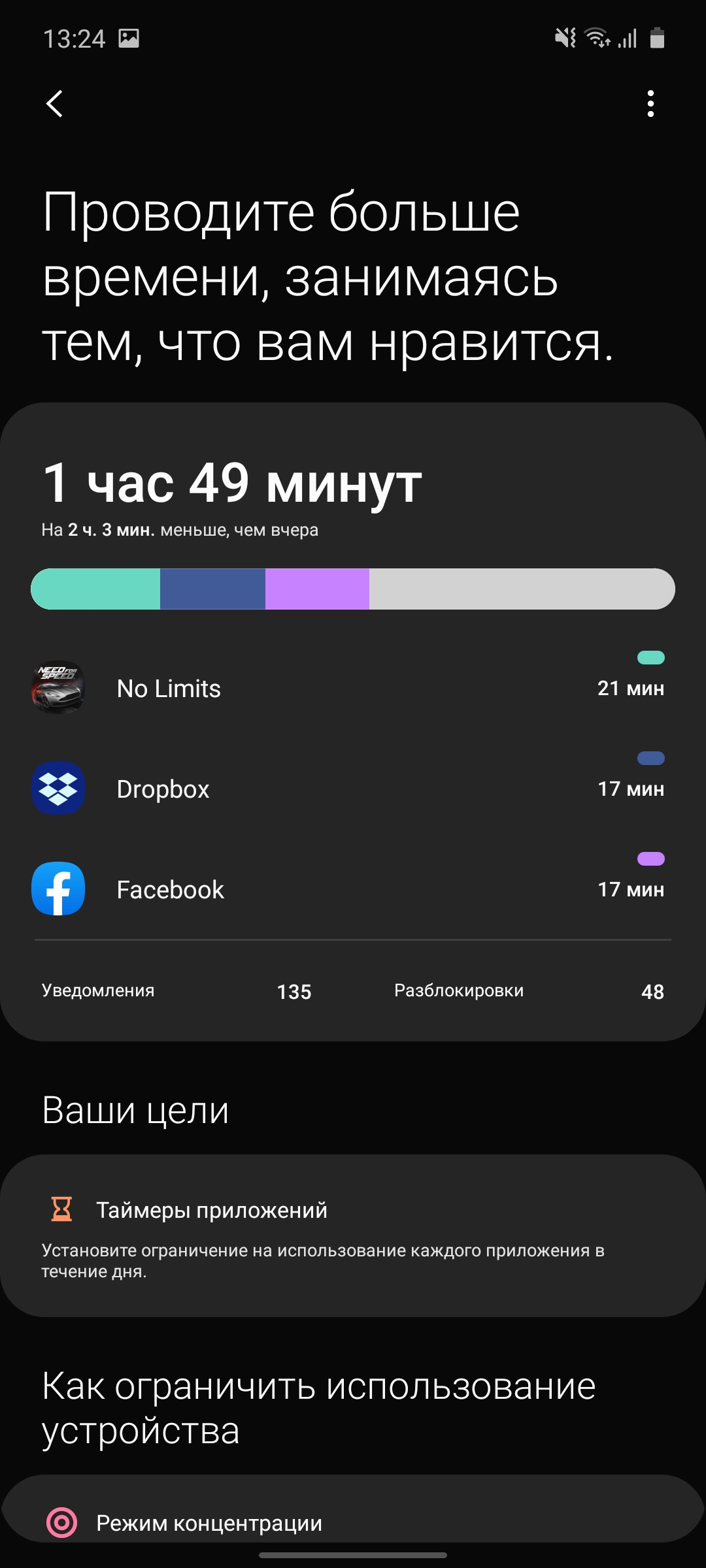706x1568 pixels.
Task: Go back using the top-left arrow
Action: tap(55, 104)
